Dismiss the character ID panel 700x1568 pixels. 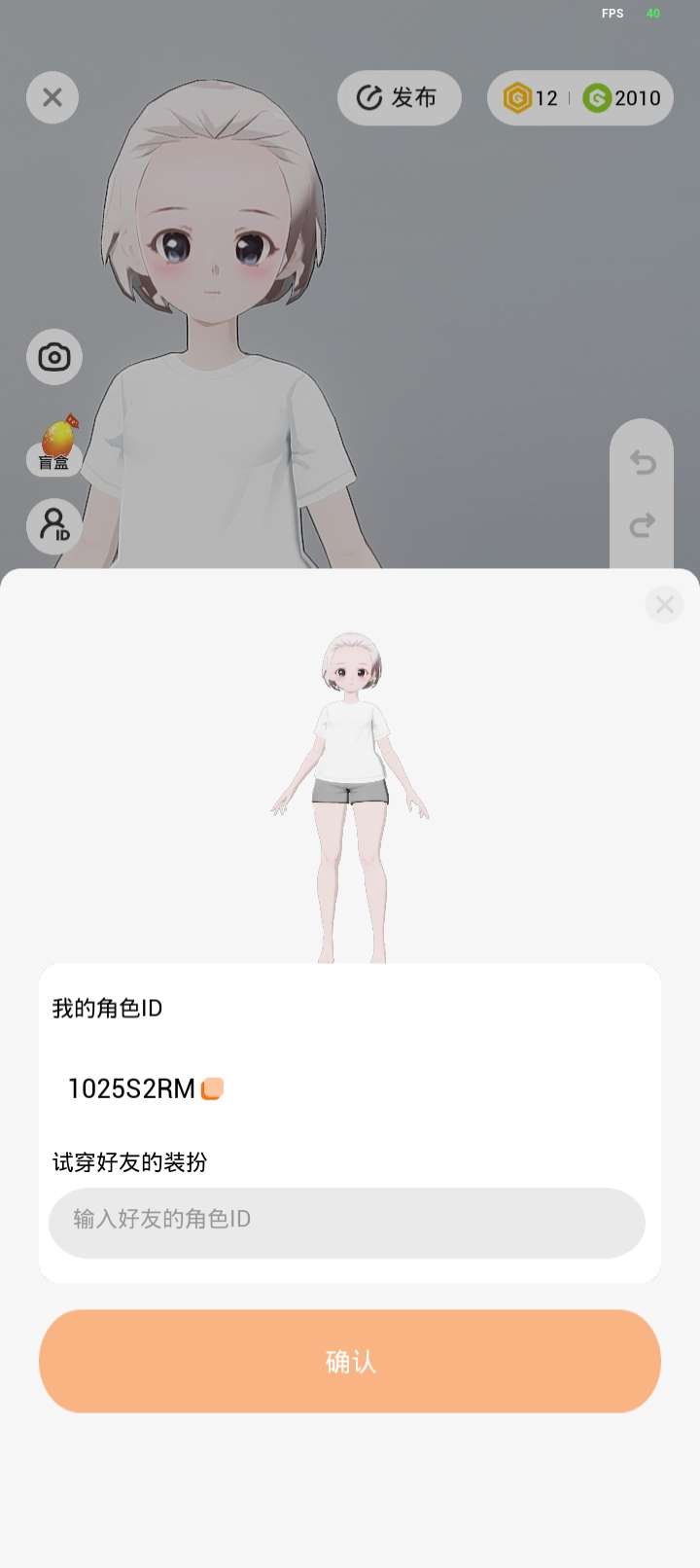pos(665,605)
